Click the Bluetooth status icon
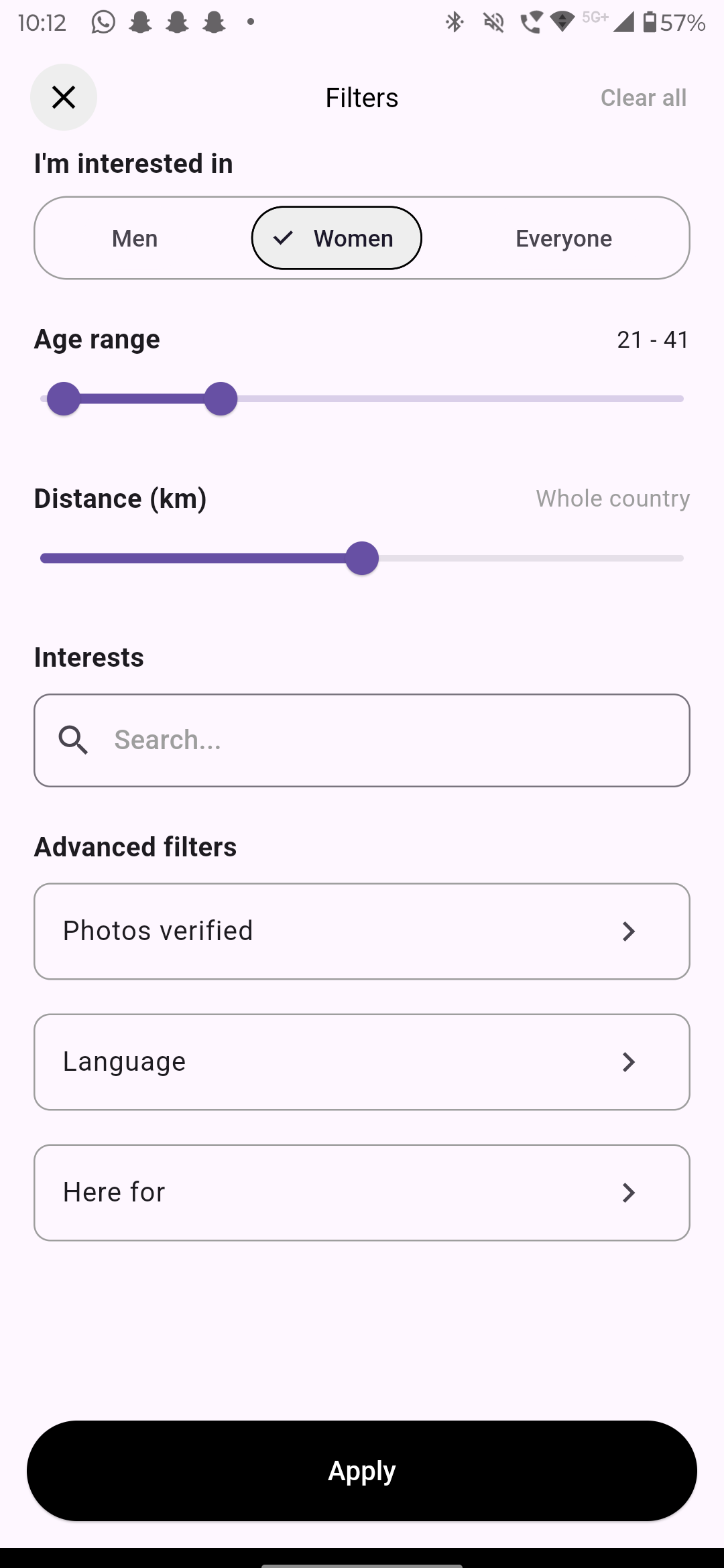Viewport: 724px width, 1568px height. [x=454, y=22]
